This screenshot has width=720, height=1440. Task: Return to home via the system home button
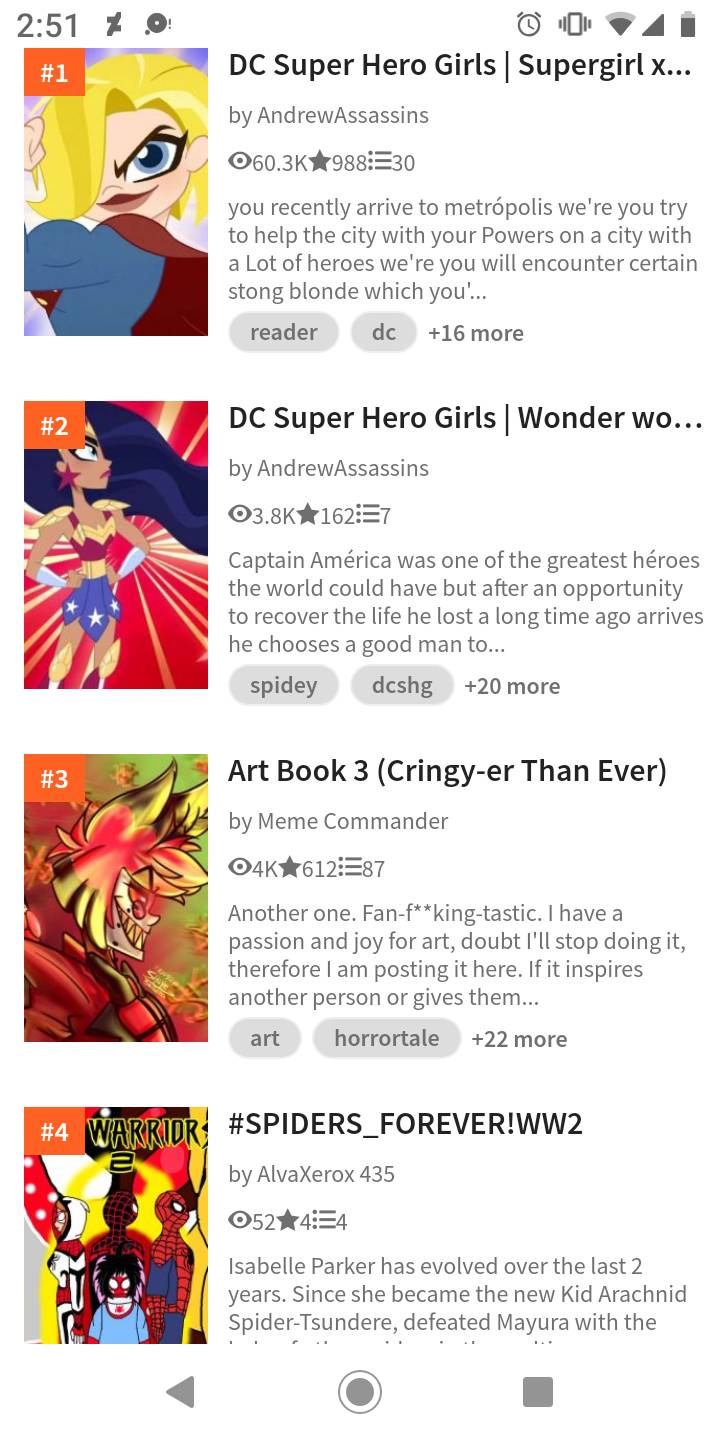[360, 1392]
